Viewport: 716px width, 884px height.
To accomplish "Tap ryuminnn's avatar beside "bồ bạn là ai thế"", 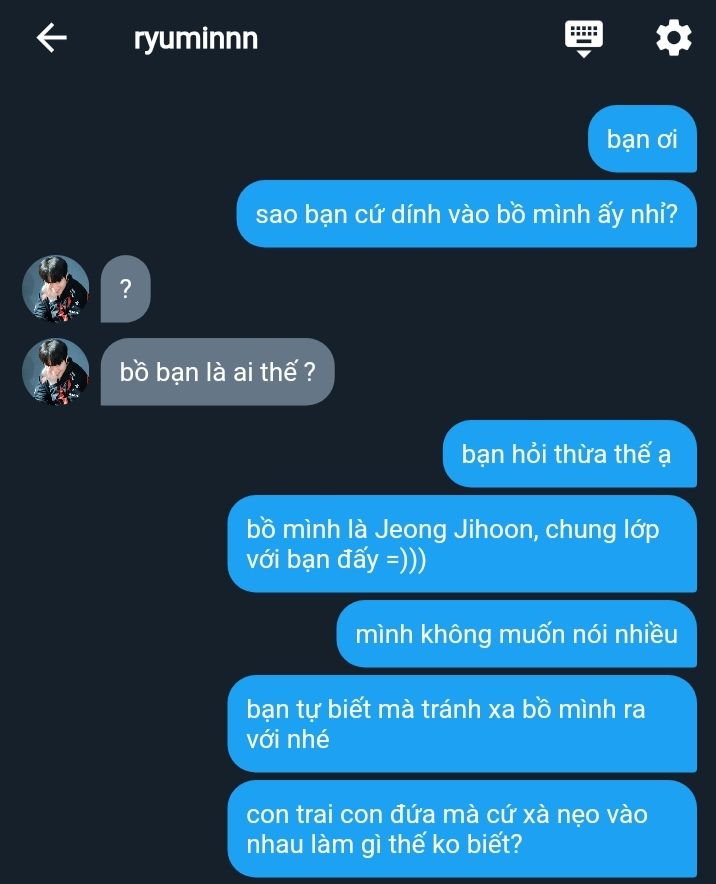I will click(x=56, y=372).
